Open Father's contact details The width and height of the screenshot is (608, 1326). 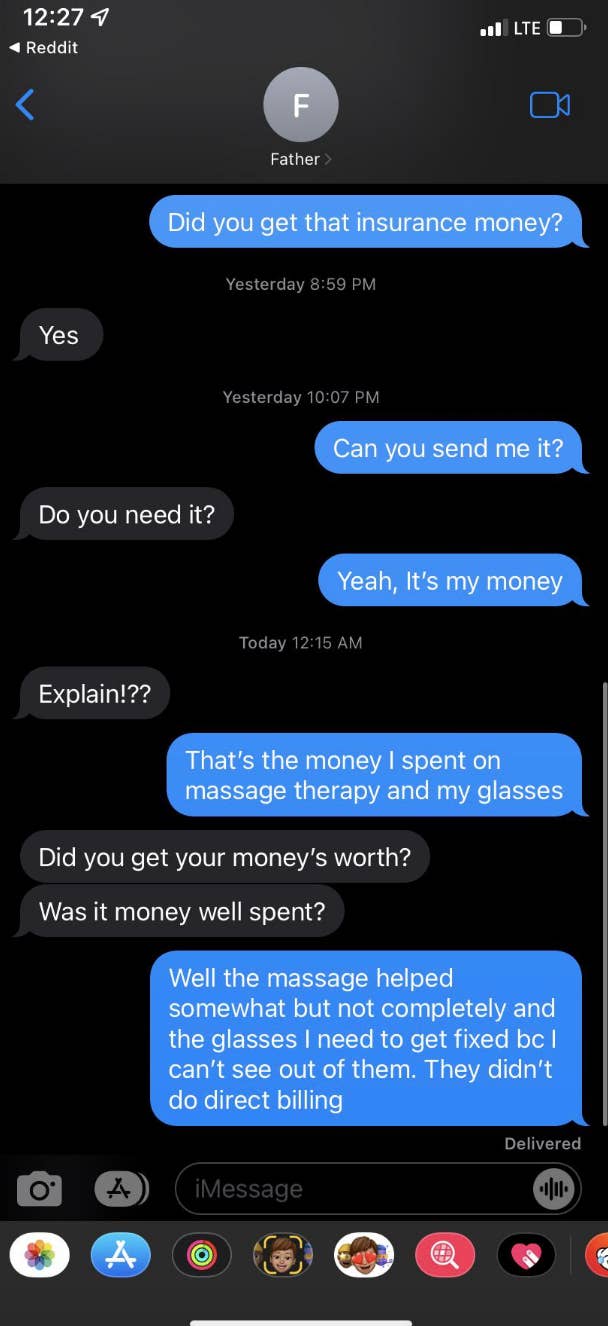coord(300,118)
